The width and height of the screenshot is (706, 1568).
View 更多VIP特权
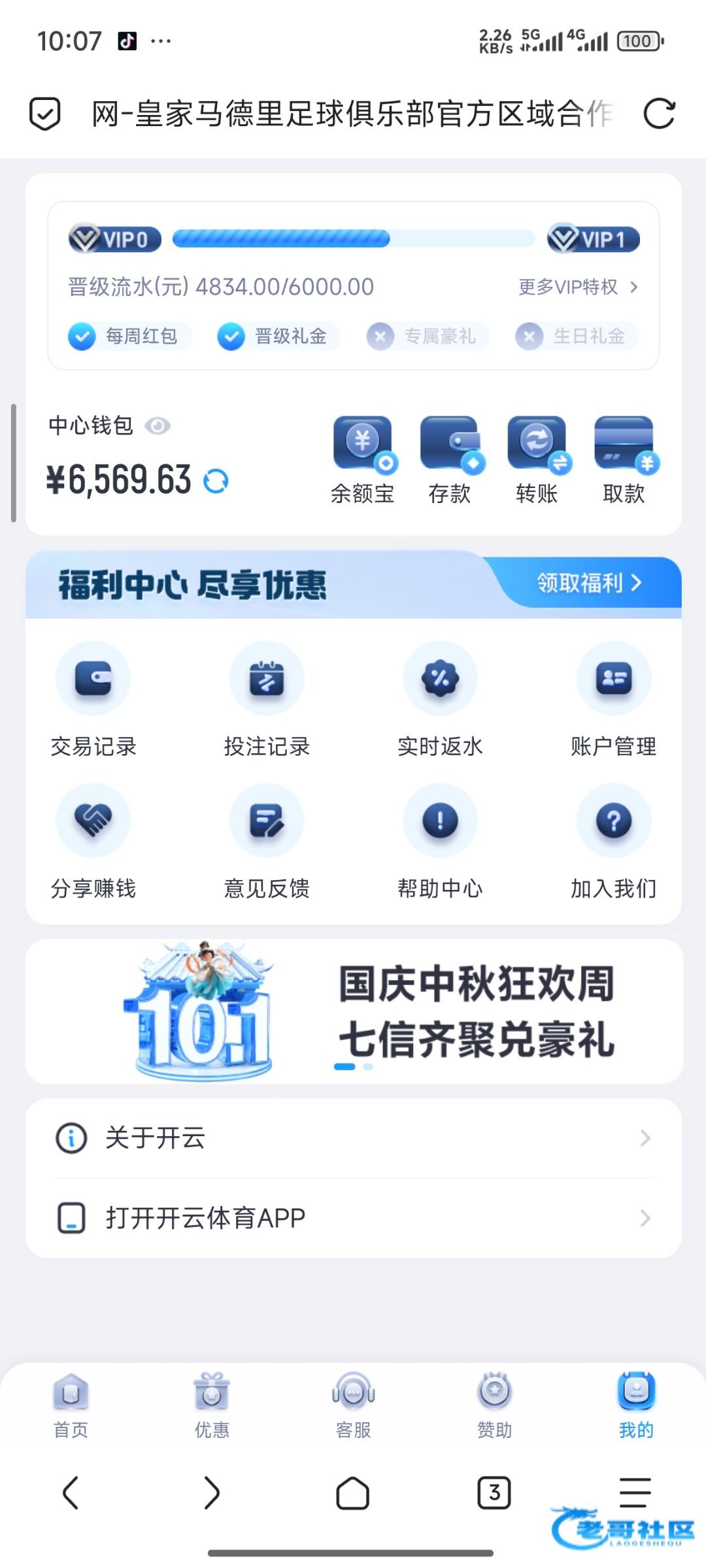tap(578, 287)
